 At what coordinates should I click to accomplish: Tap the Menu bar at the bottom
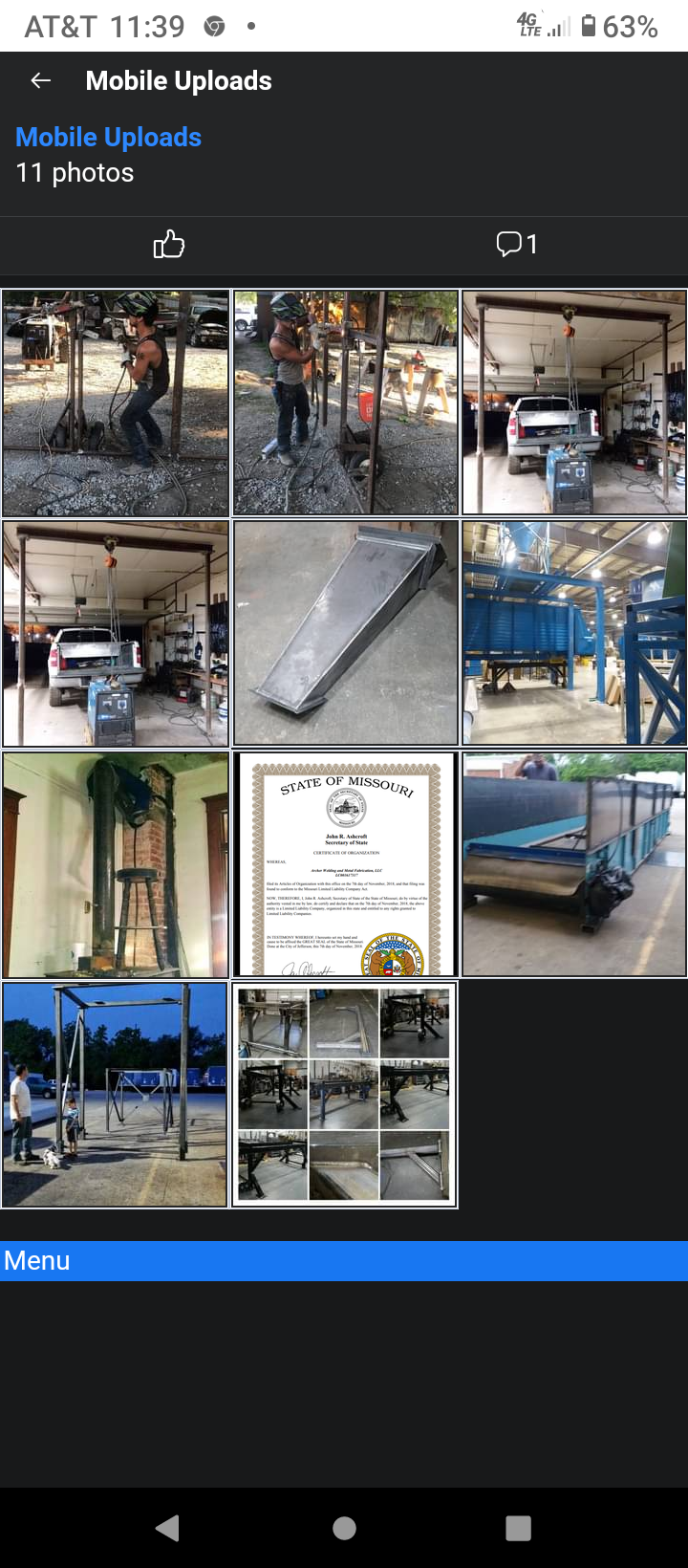(x=344, y=1260)
